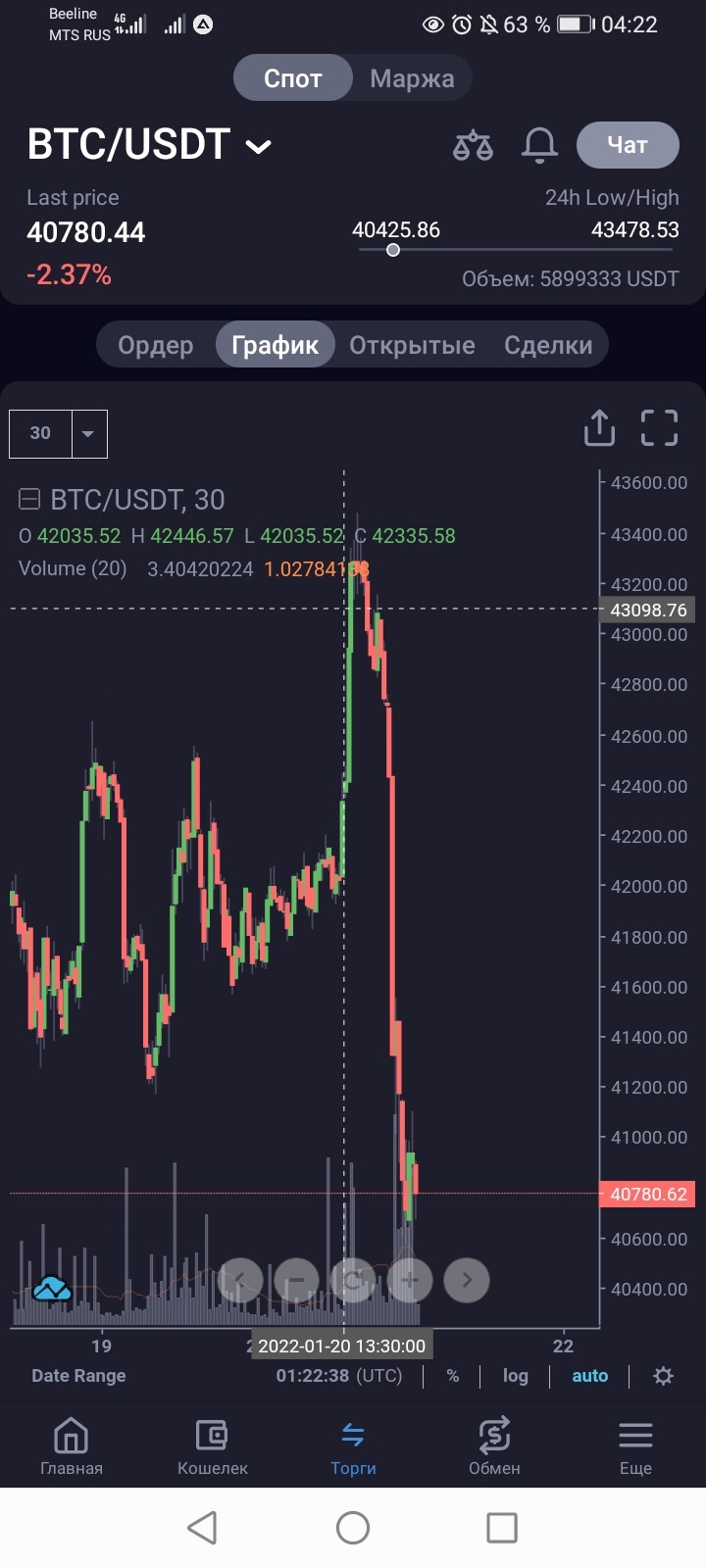706x1568 pixels.
Task: Open the price alert bell
Action: [x=539, y=146]
